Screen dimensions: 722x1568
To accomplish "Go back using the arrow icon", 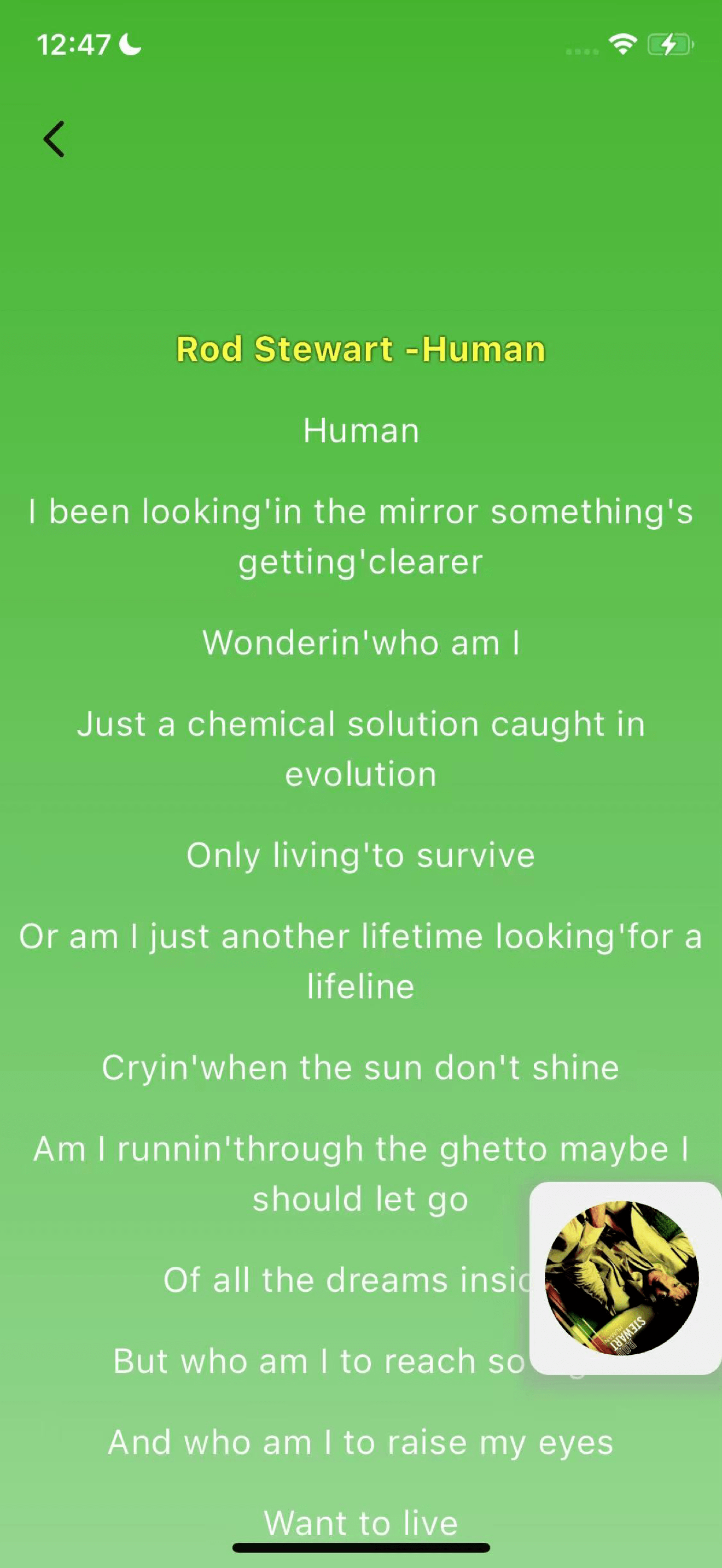I will pyautogui.click(x=54, y=139).
